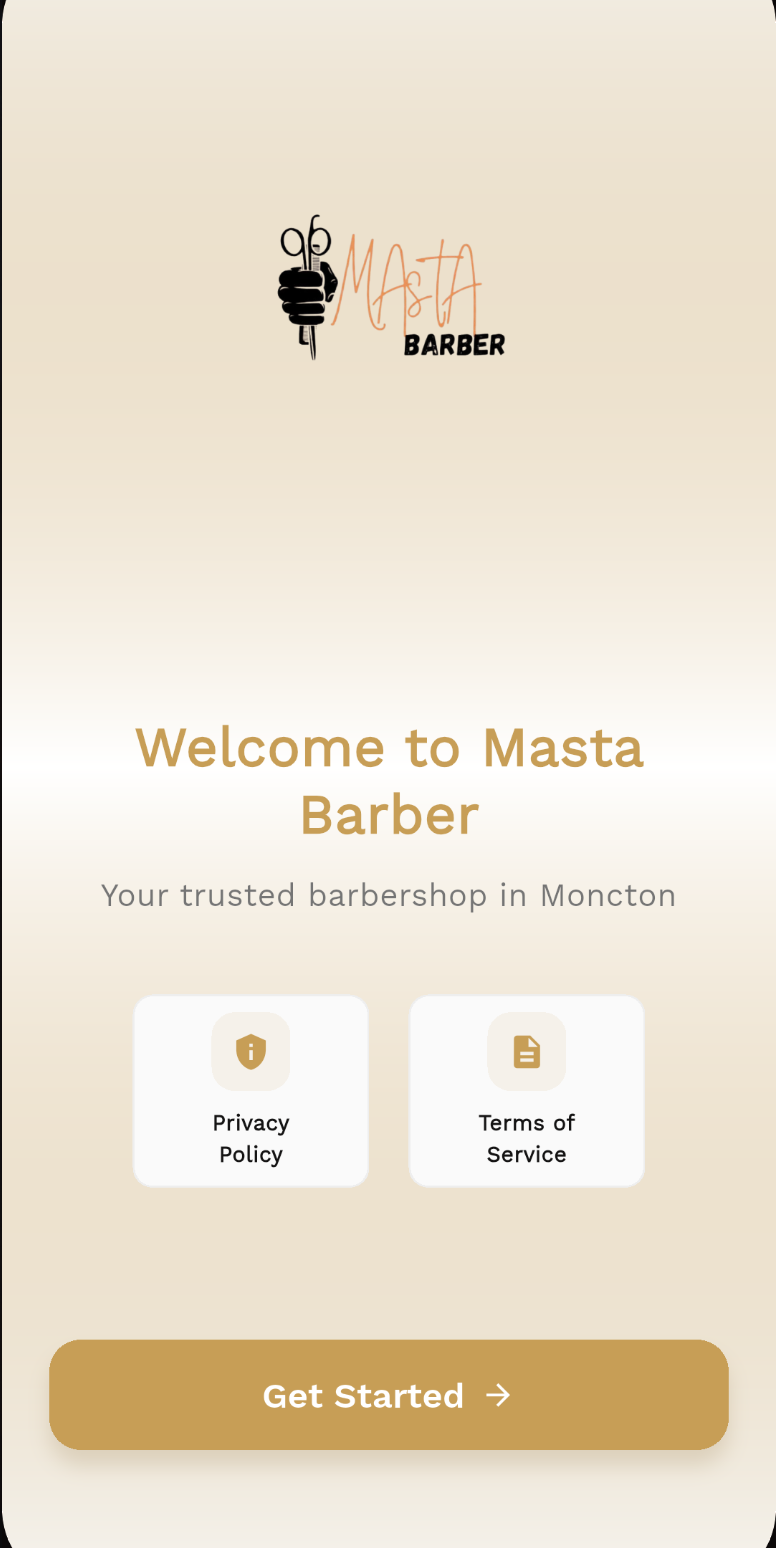Click the Terms of Service label text
The height and width of the screenshot is (1548, 776).
[x=526, y=1138]
